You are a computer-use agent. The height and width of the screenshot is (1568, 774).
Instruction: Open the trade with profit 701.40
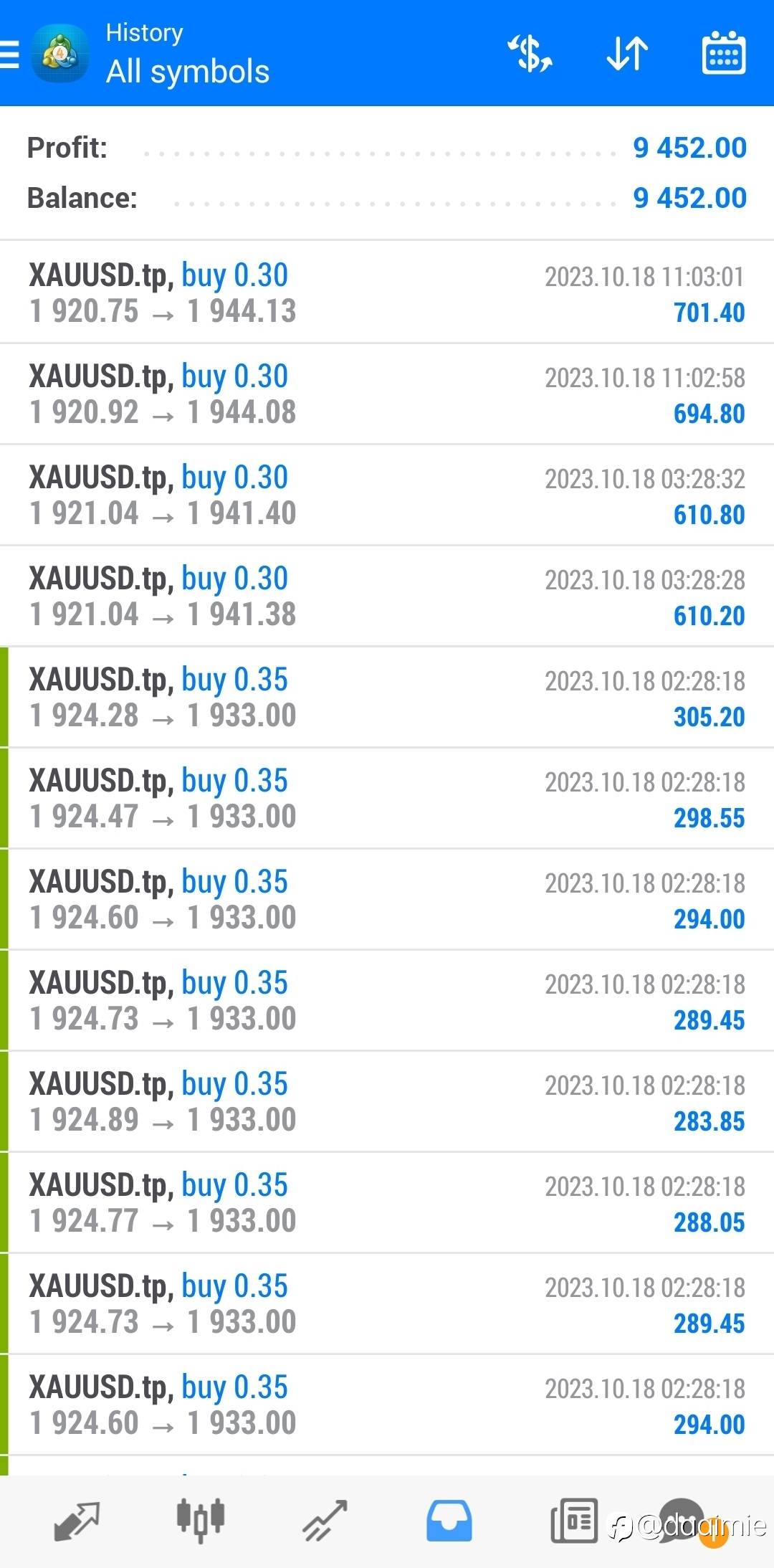[387, 293]
